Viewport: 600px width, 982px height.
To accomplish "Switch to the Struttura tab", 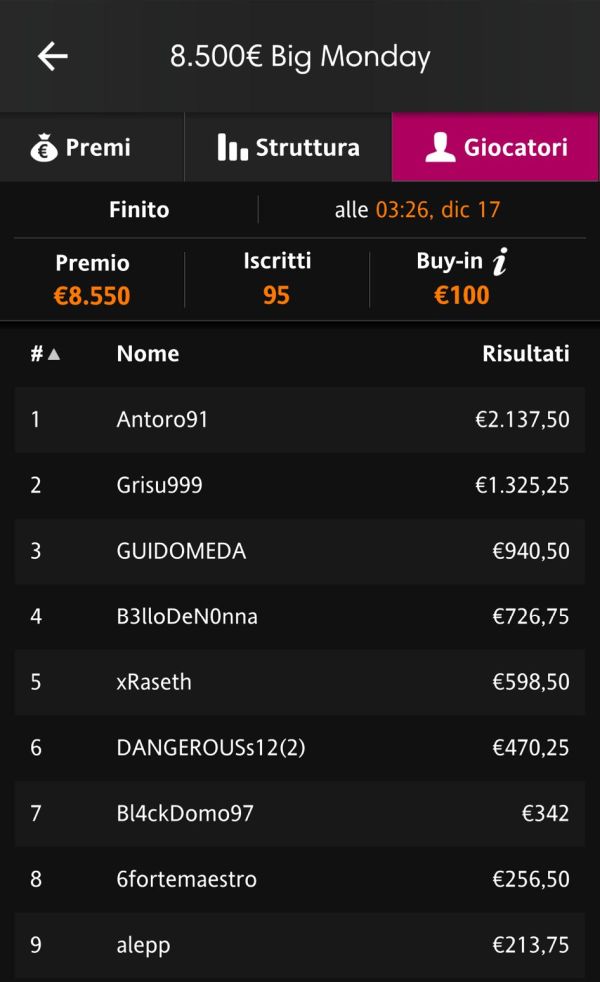I will [x=288, y=148].
